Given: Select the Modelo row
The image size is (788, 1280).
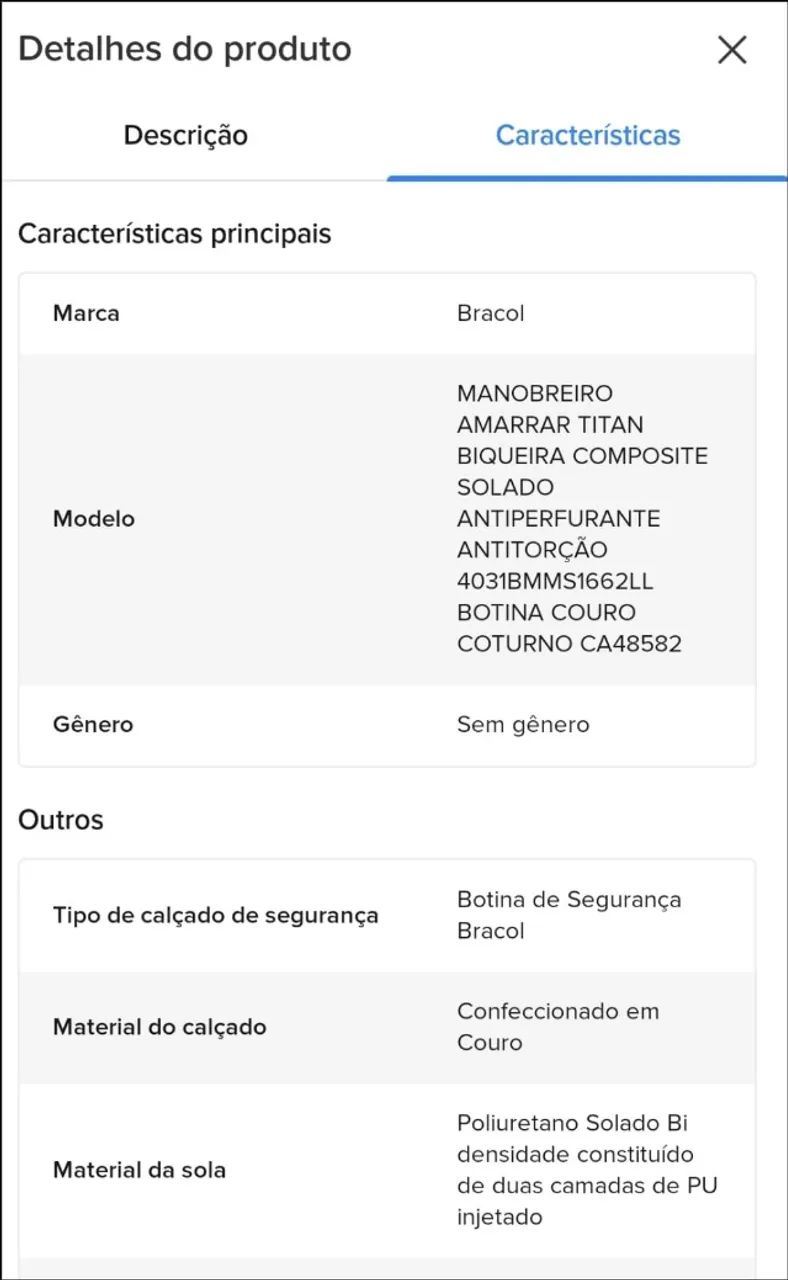Looking at the screenshot, I should (387, 518).
